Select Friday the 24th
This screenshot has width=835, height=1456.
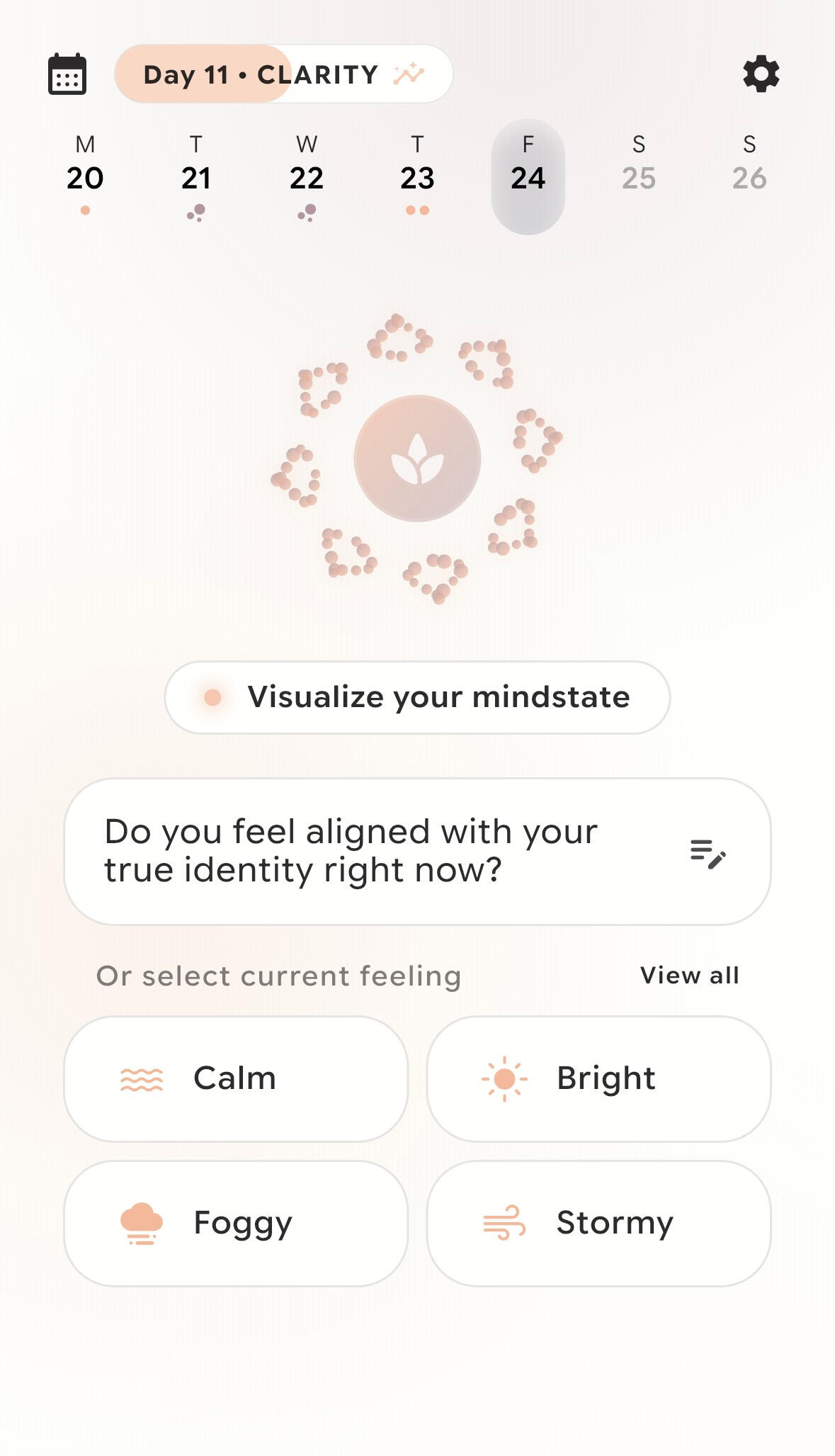pos(528,177)
